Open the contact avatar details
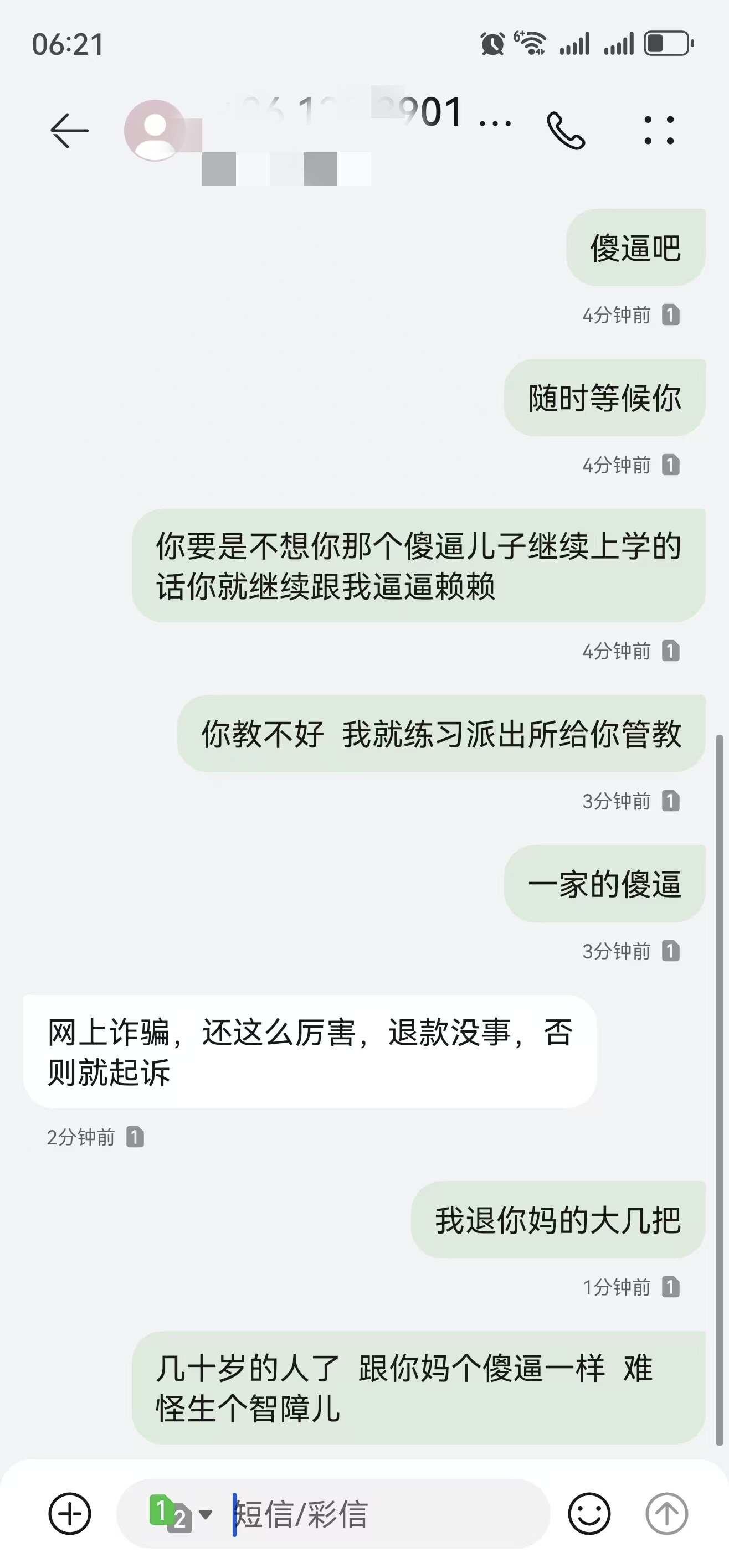 coord(155,130)
